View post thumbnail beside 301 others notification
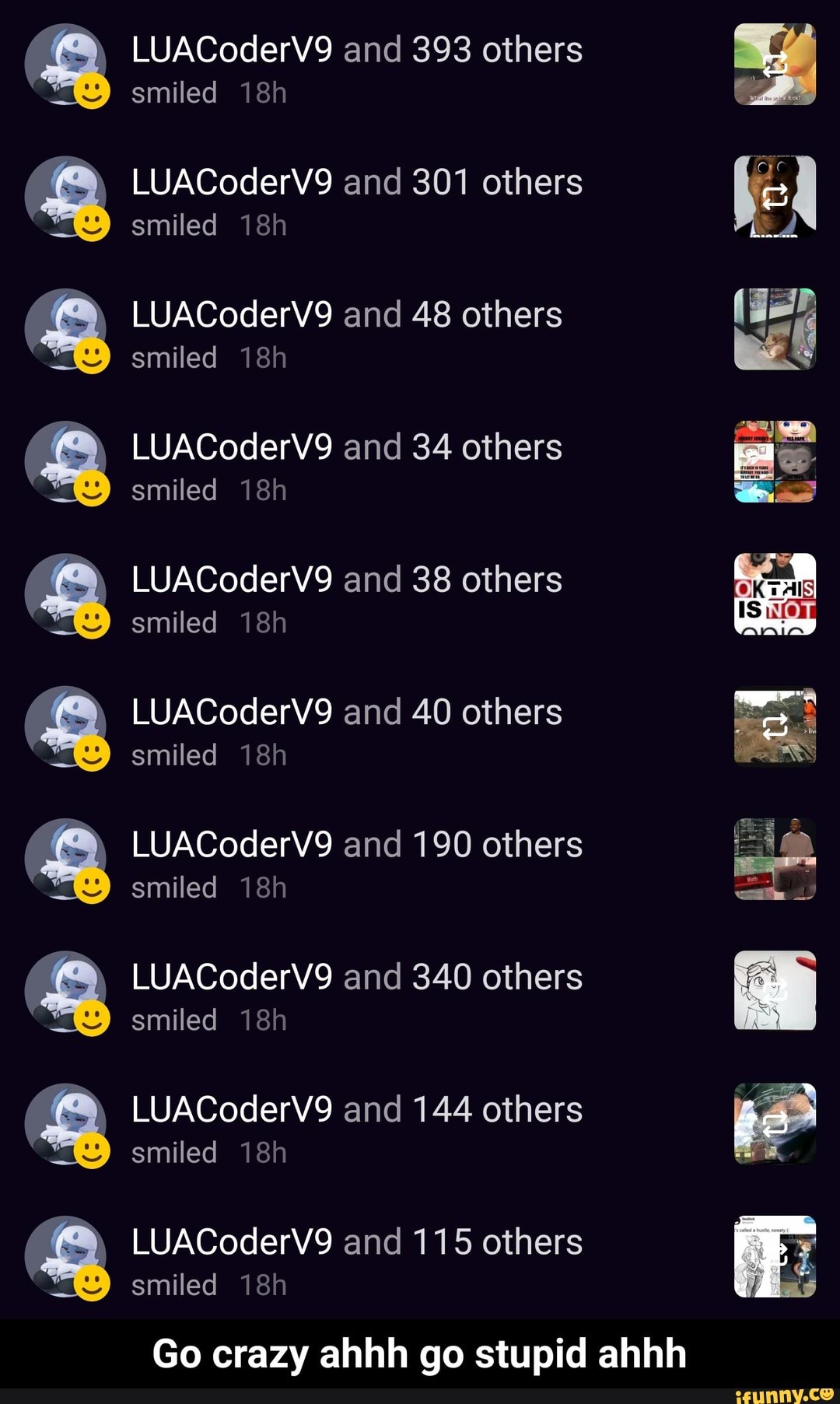This screenshot has height=1404, width=840. click(775, 197)
